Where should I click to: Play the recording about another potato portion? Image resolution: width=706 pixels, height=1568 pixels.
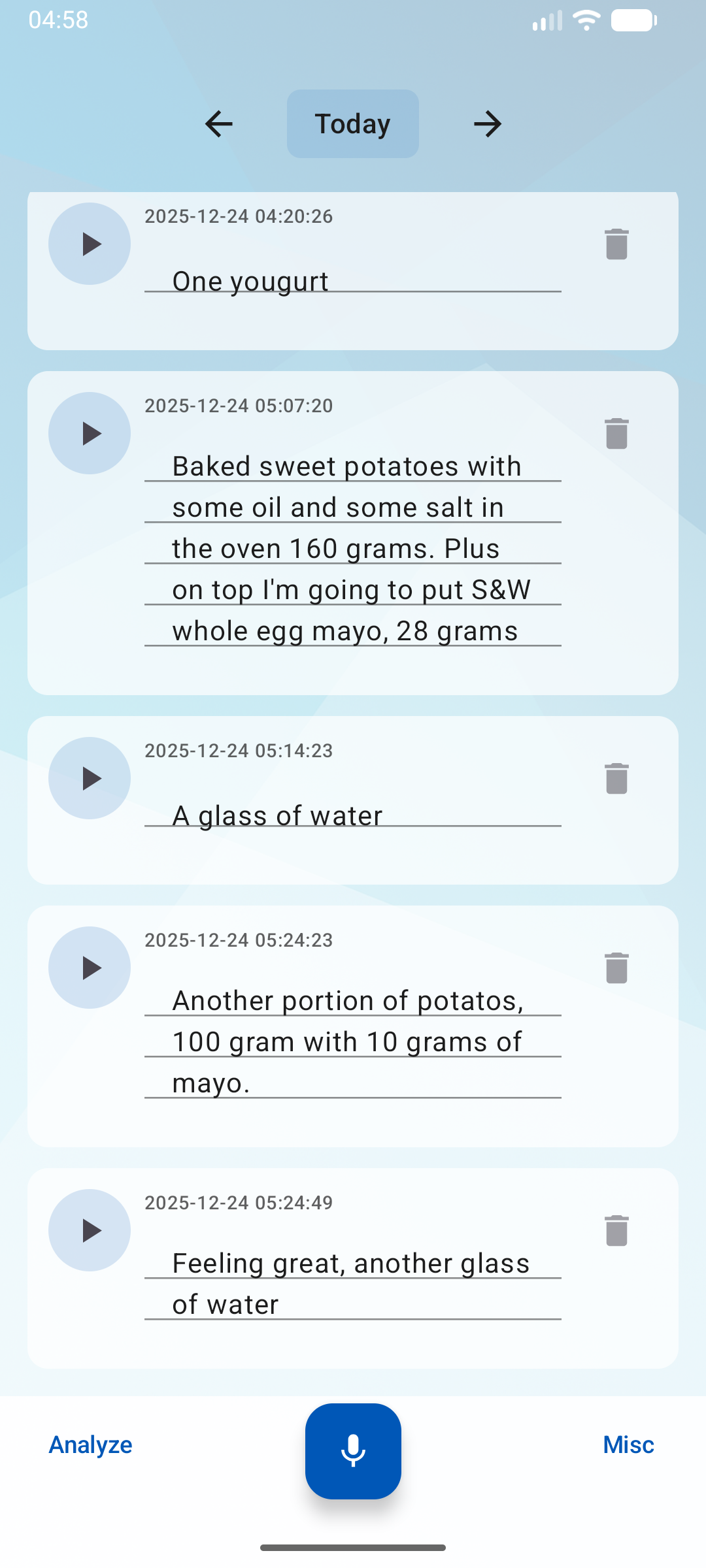[89, 968]
